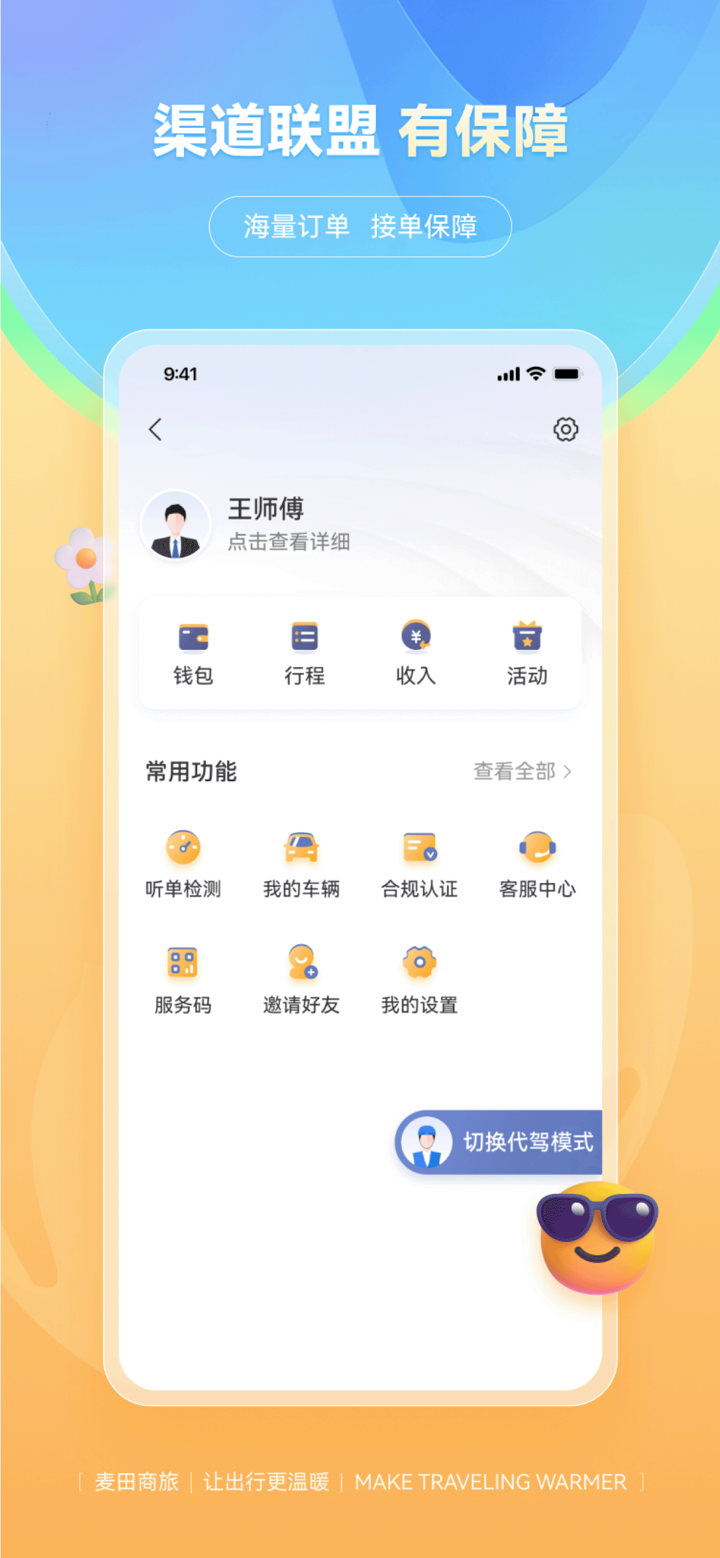Screen dimensions: 720x1558
Task: Open 邀请好友 invite friends
Action: click(301, 977)
